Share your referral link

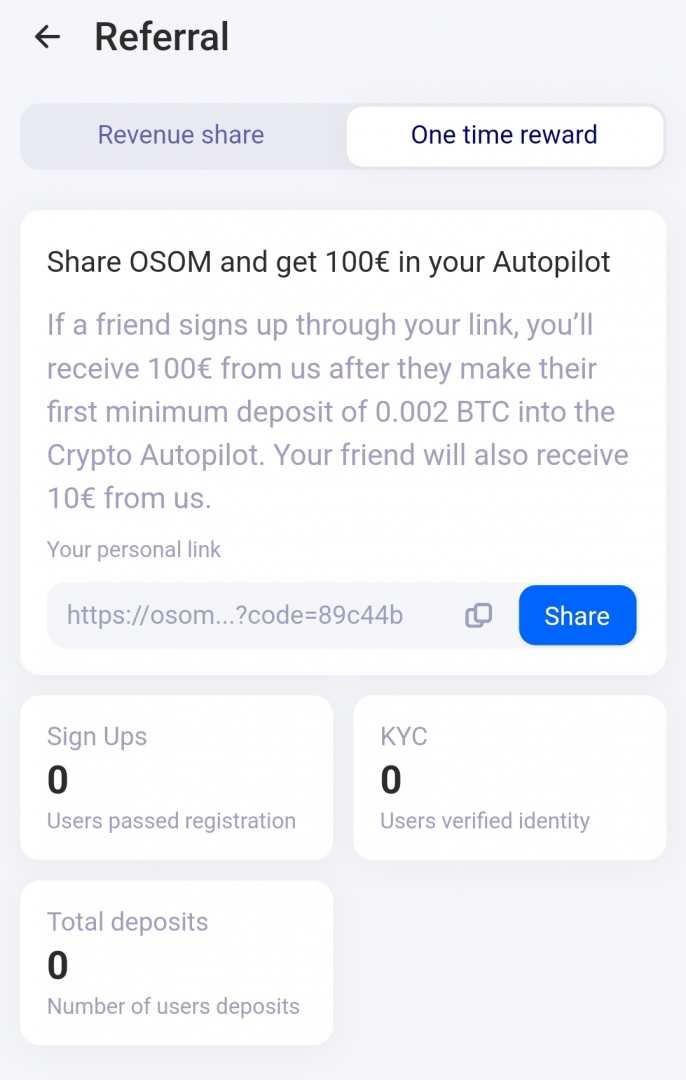pos(577,616)
